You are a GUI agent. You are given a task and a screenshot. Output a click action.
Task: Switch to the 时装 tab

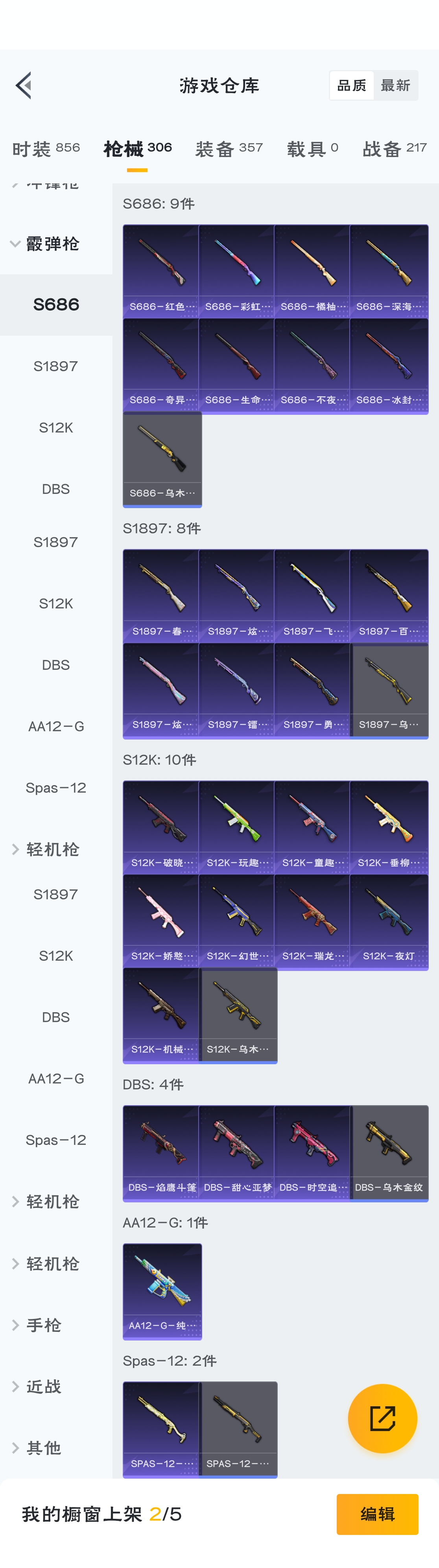pos(46,148)
